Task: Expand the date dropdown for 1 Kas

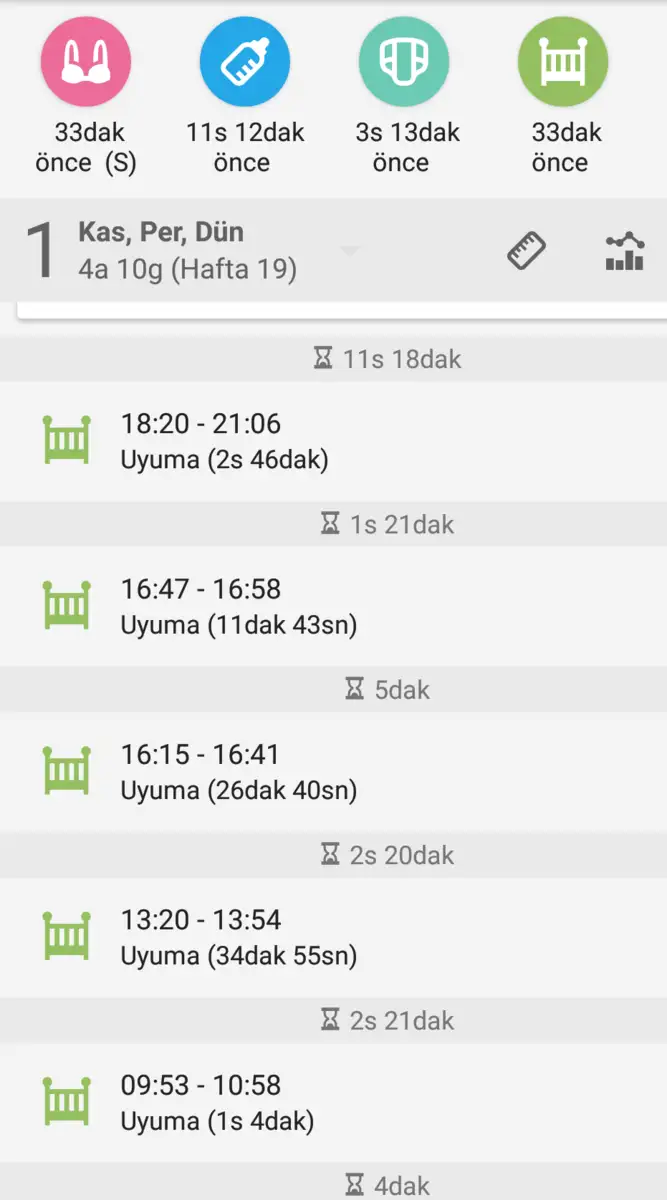Action: click(x=349, y=251)
